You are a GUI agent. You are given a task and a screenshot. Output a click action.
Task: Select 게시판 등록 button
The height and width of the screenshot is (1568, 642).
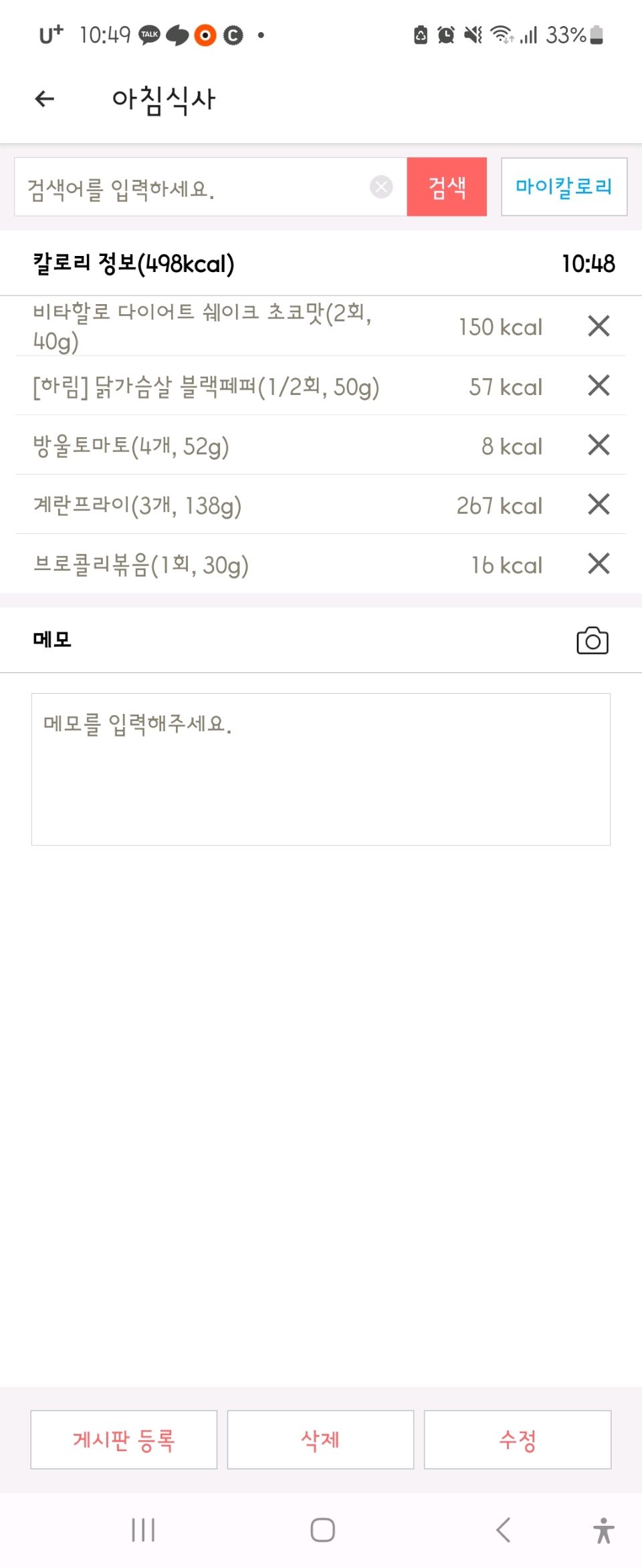(124, 1440)
